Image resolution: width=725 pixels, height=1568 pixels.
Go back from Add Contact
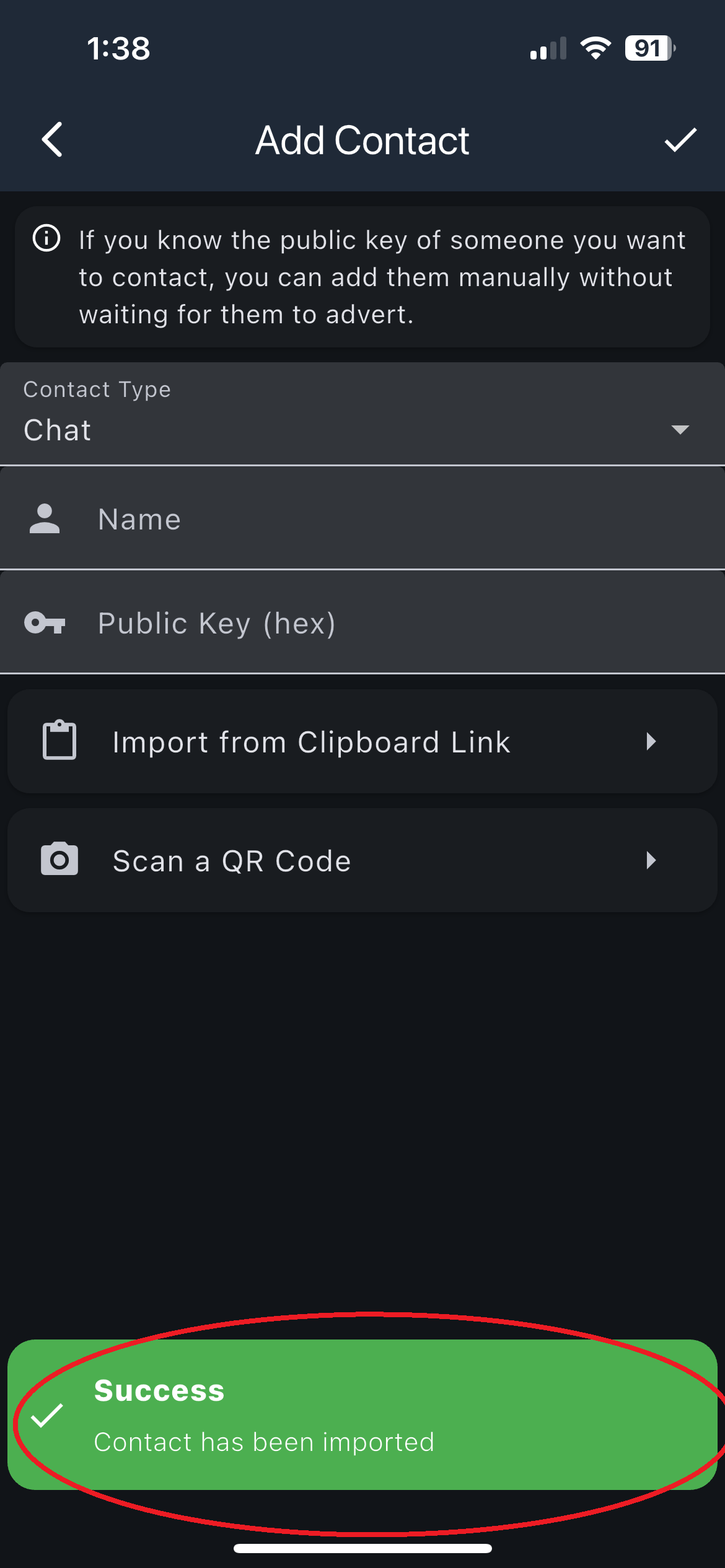point(53,140)
